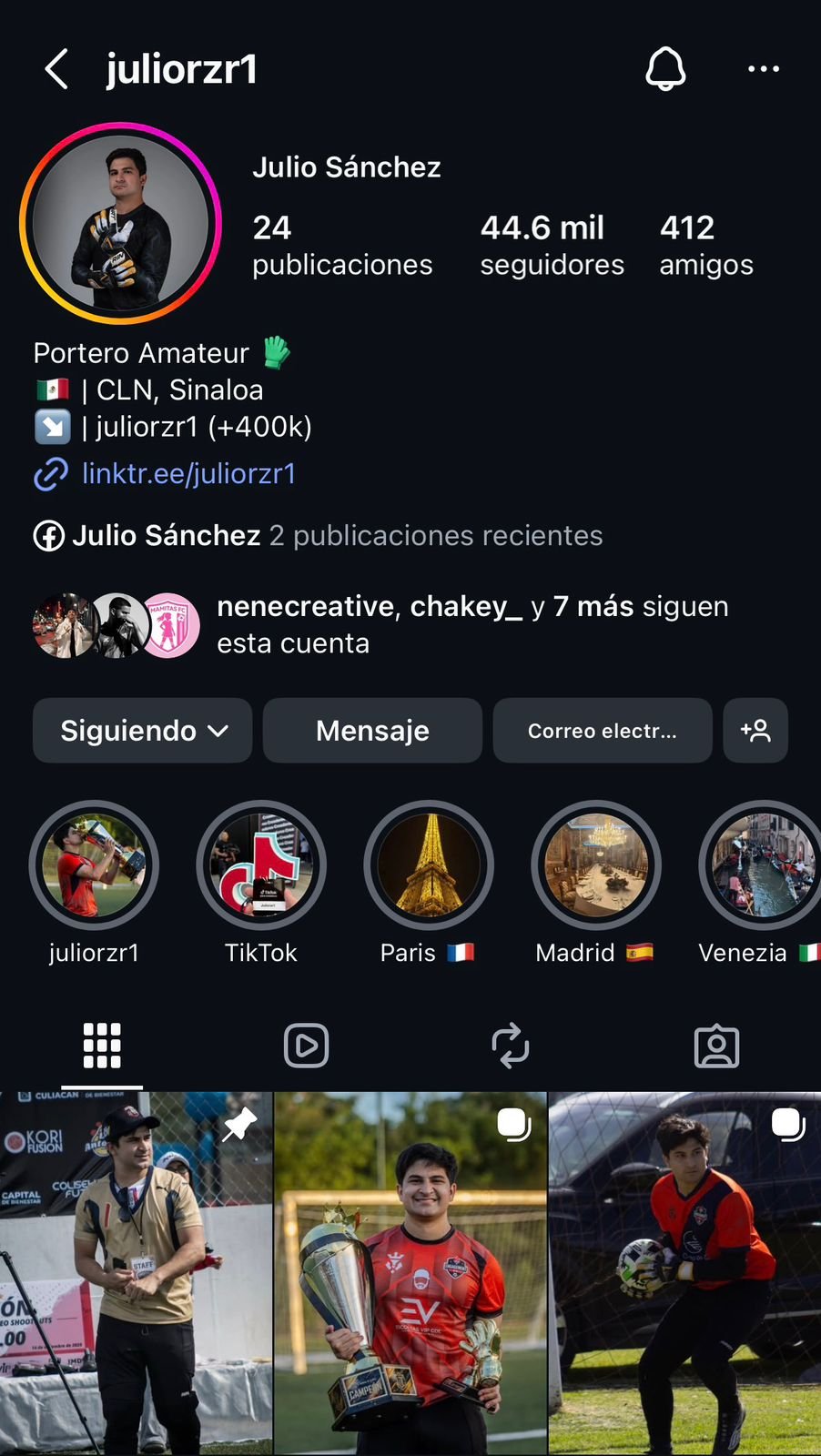
Task: Open the three-dot overflow menu
Action: click(763, 69)
